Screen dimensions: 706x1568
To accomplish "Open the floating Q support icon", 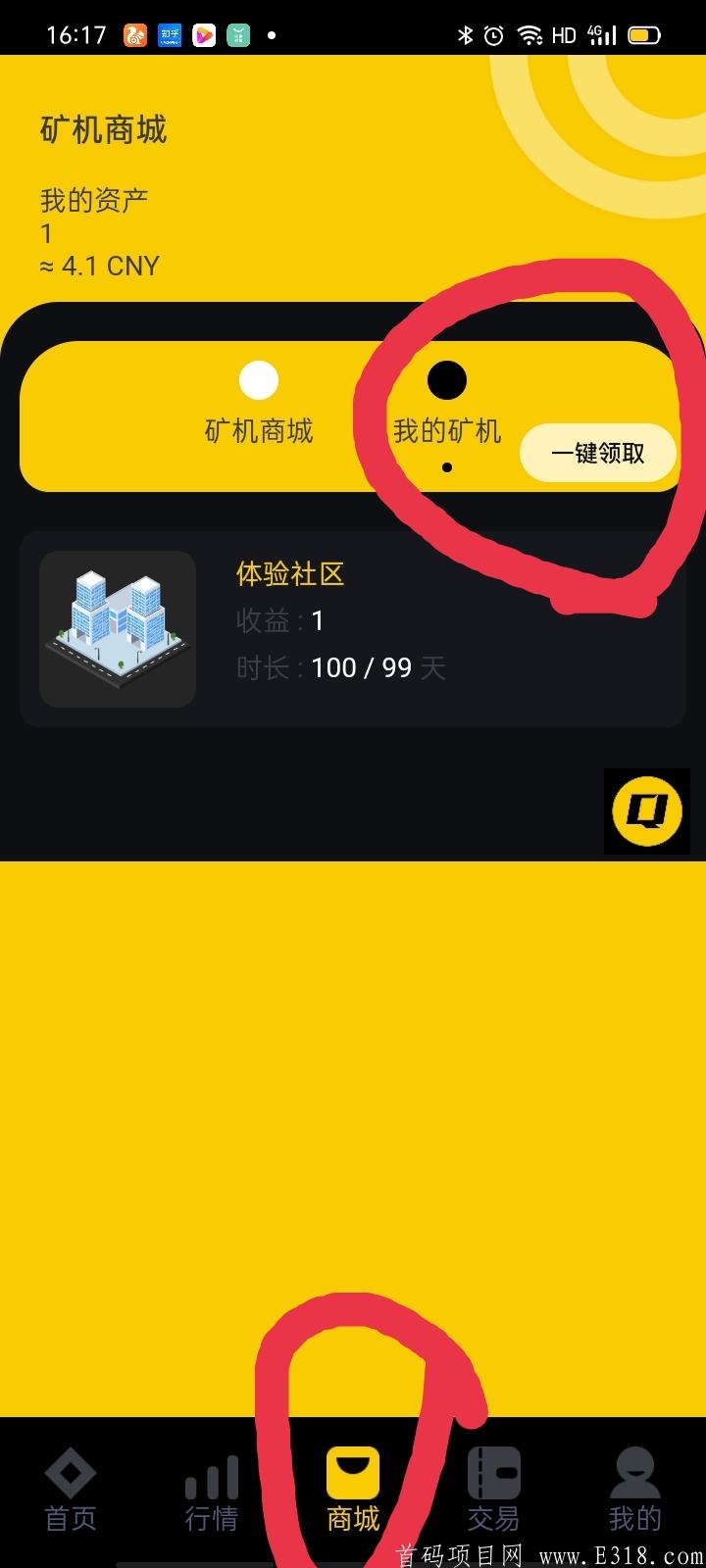I will pos(647,811).
